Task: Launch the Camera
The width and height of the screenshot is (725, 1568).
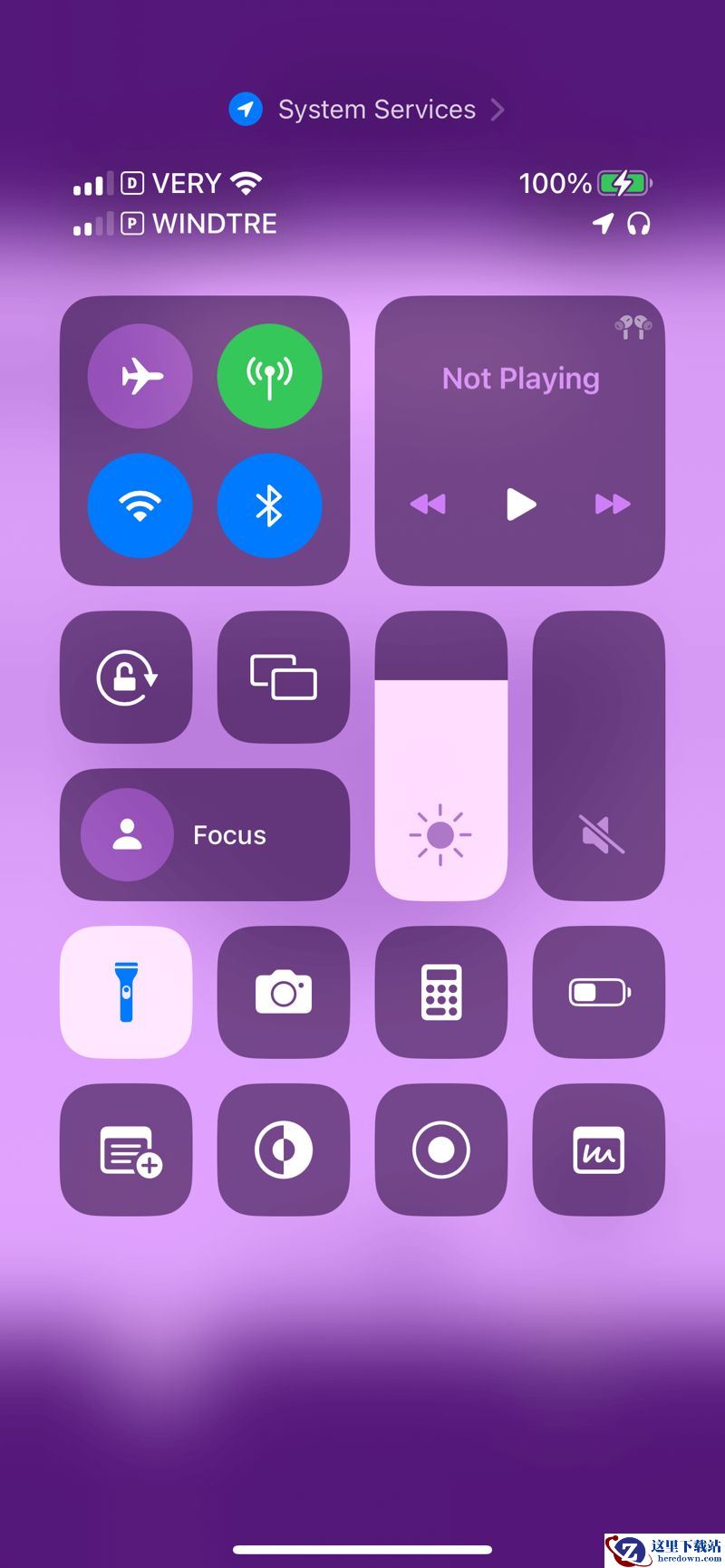Action: tap(284, 992)
